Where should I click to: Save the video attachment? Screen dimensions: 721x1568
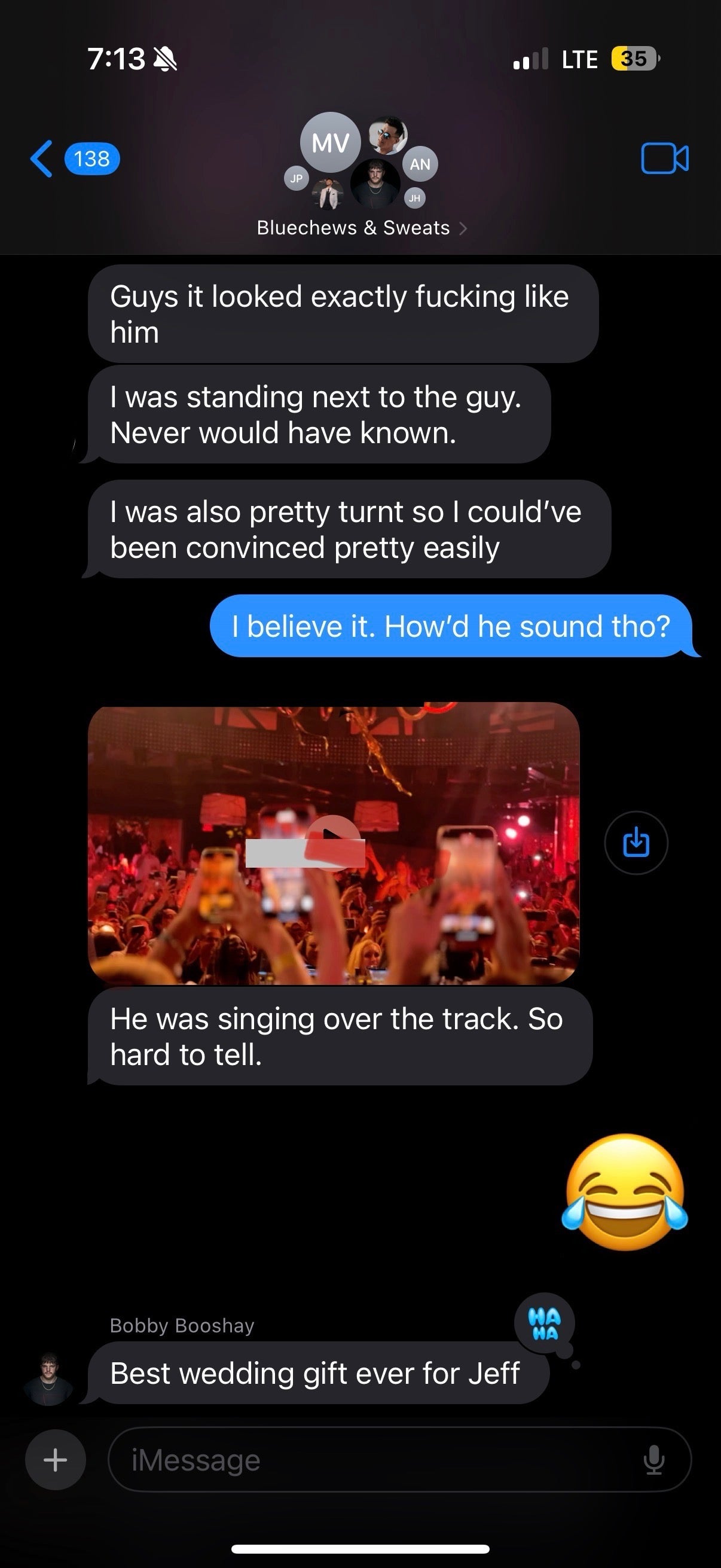[x=636, y=843]
